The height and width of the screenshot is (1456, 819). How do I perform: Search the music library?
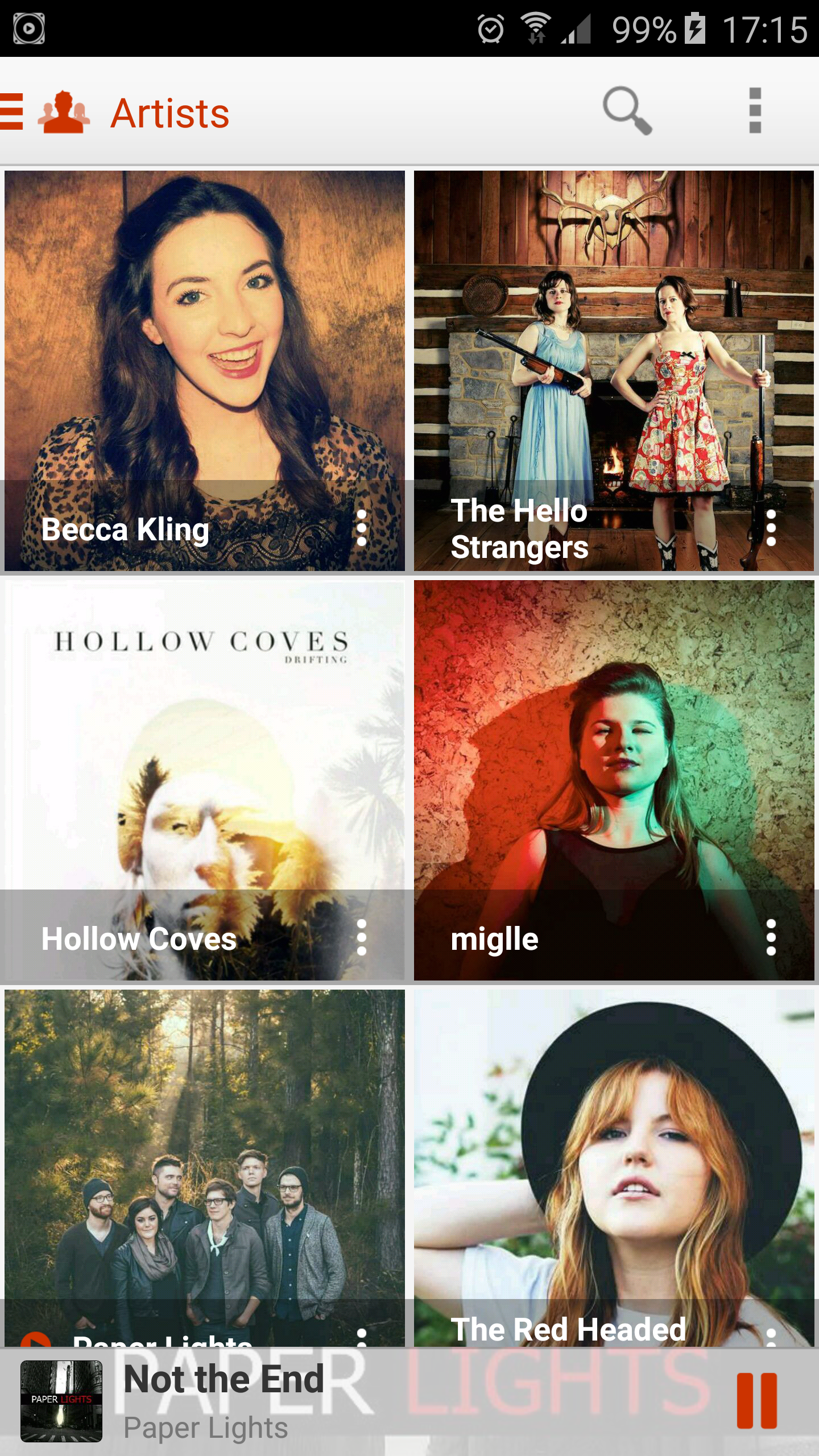[x=627, y=111]
